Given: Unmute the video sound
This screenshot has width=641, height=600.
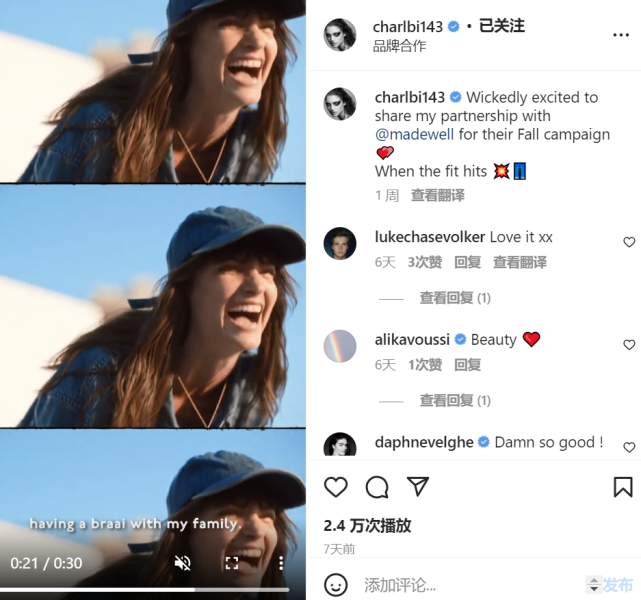Looking at the screenshot, I should [183, 563].
